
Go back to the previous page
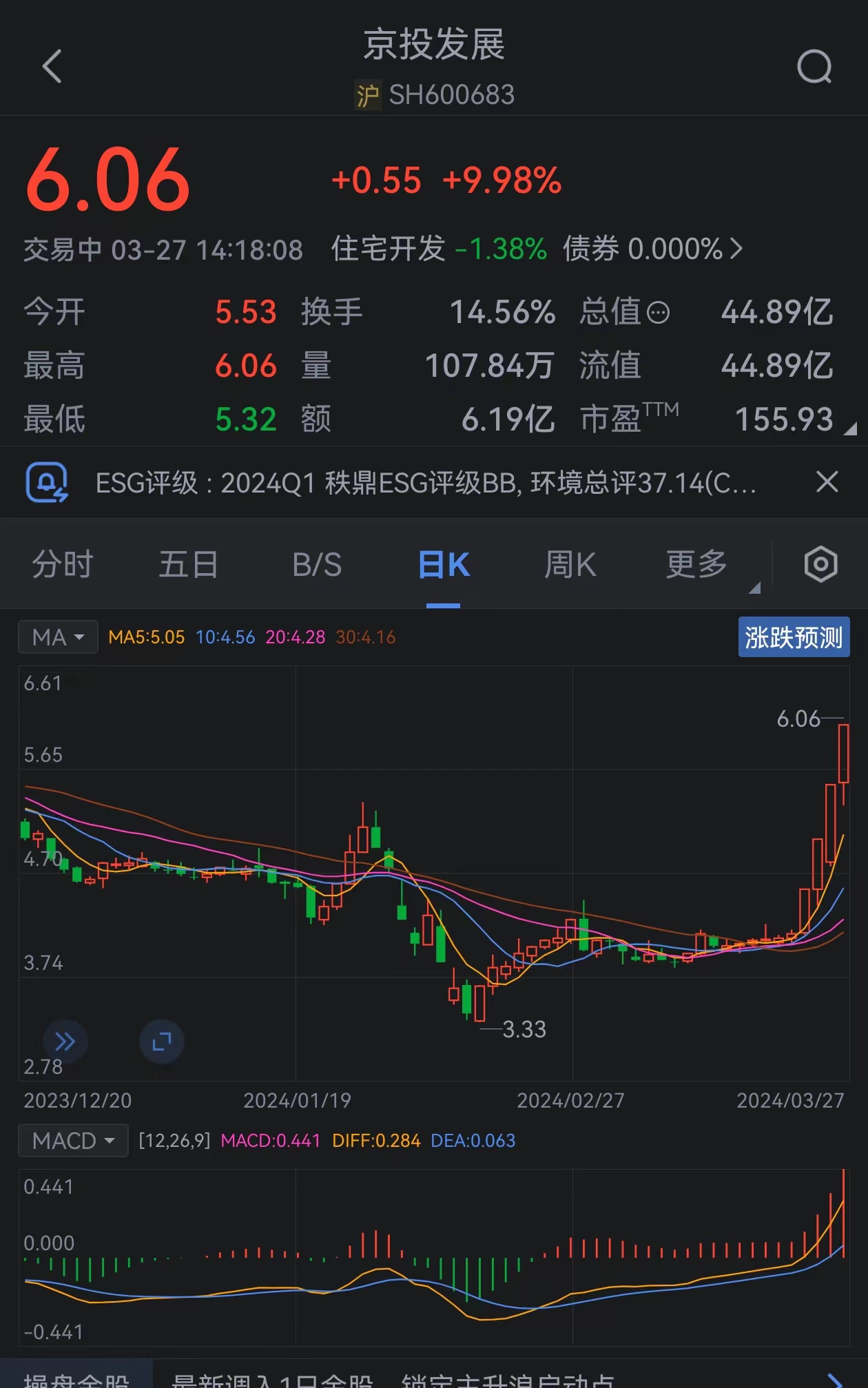tap(52, 67)
